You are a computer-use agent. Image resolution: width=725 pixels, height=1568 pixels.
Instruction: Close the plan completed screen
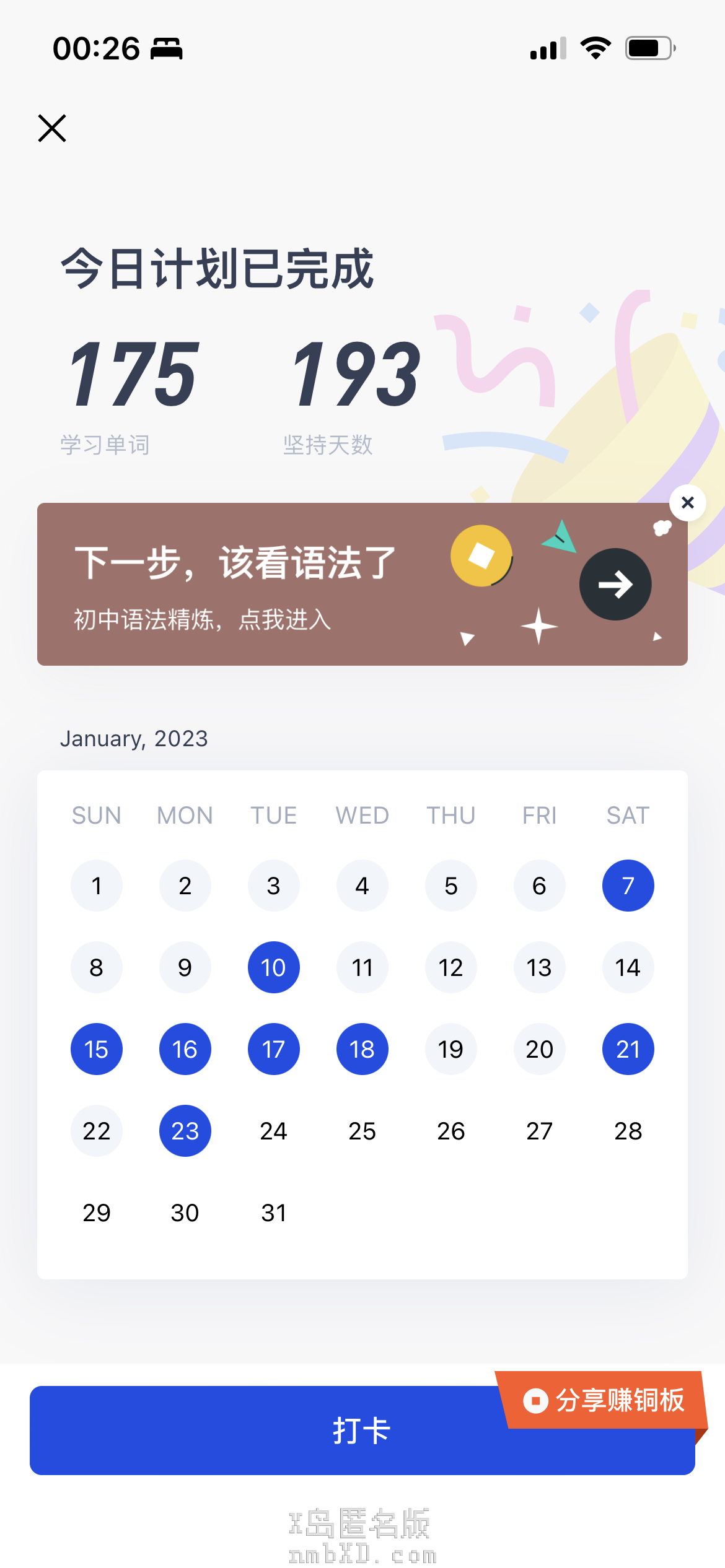[x=52, y=128]
